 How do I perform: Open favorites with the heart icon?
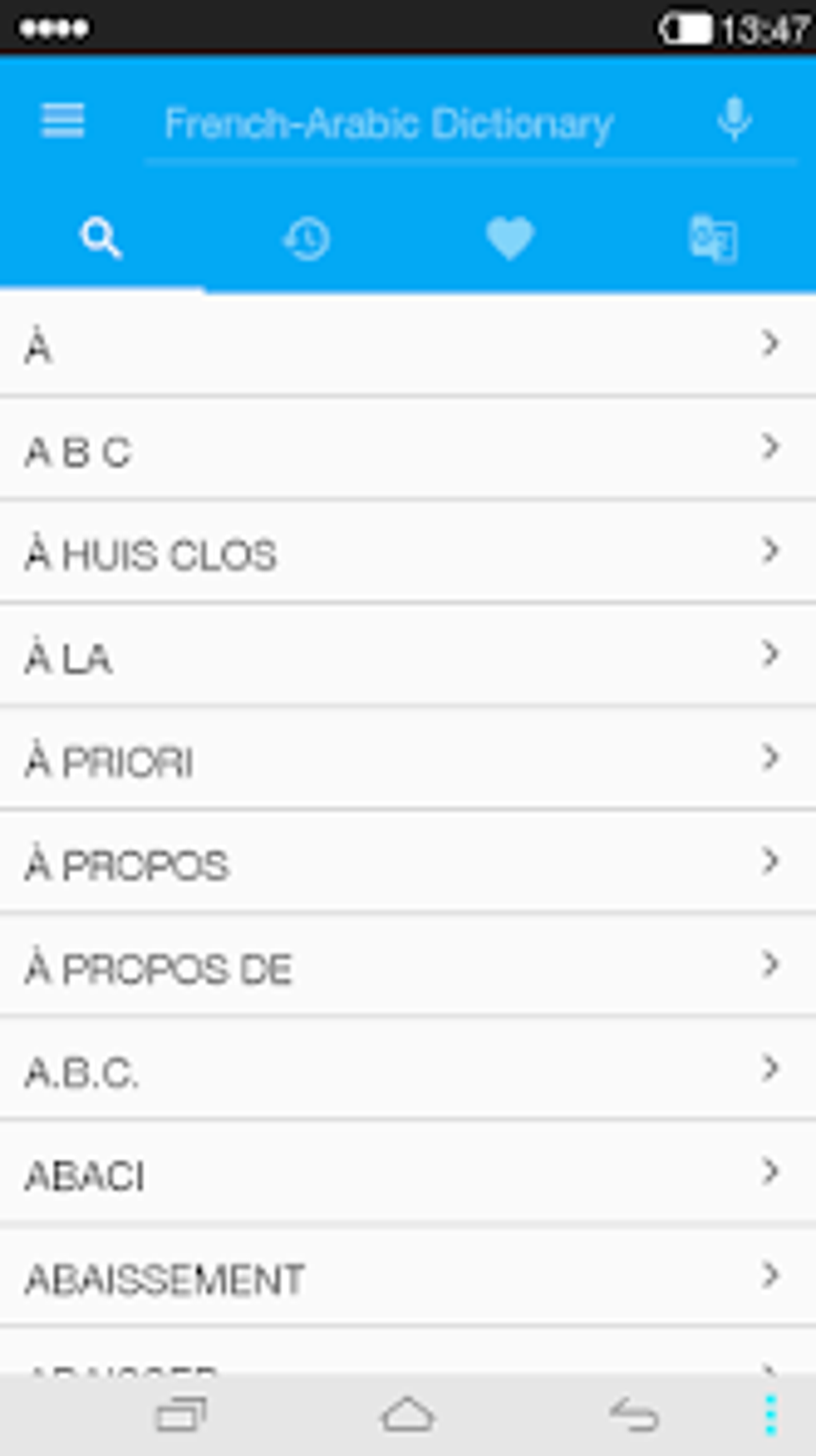pos(510,238)
